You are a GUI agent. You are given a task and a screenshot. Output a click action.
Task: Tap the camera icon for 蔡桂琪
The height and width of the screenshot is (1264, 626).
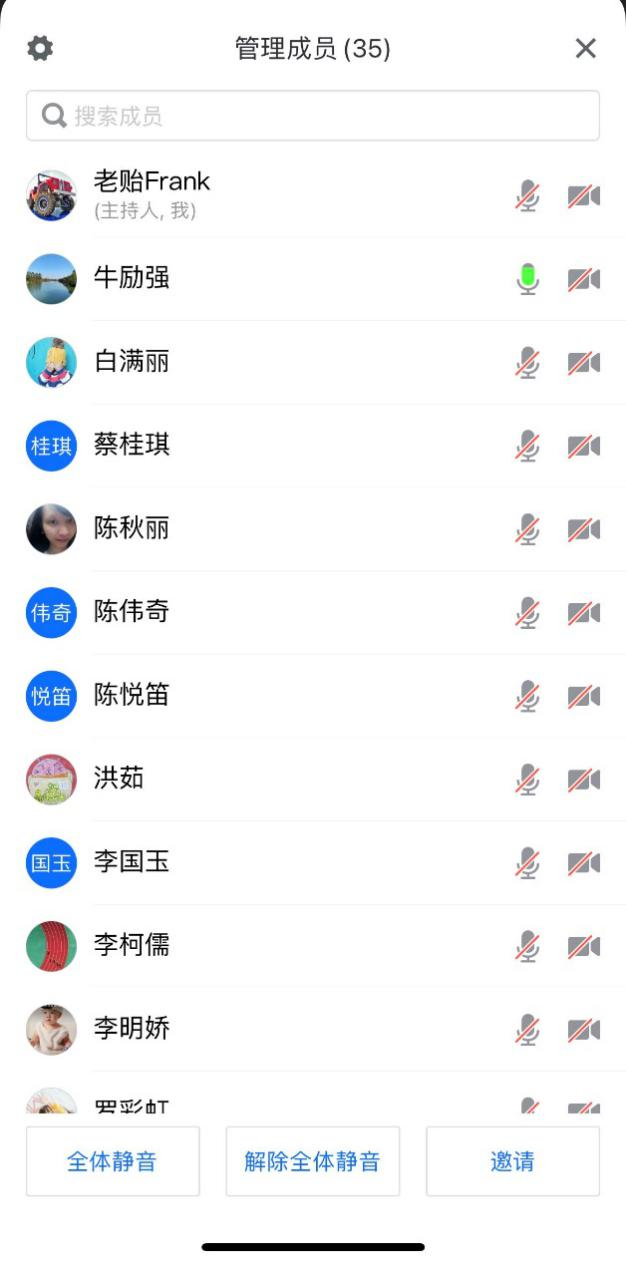point(584,446)
